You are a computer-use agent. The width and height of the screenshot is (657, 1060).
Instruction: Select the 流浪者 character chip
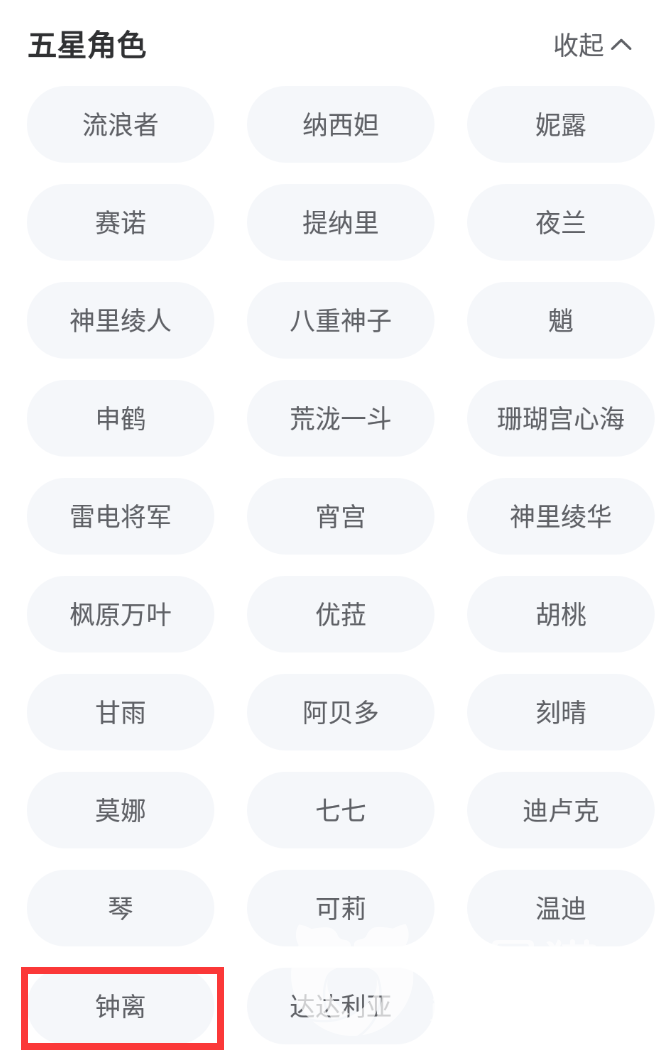coord(120,125)
